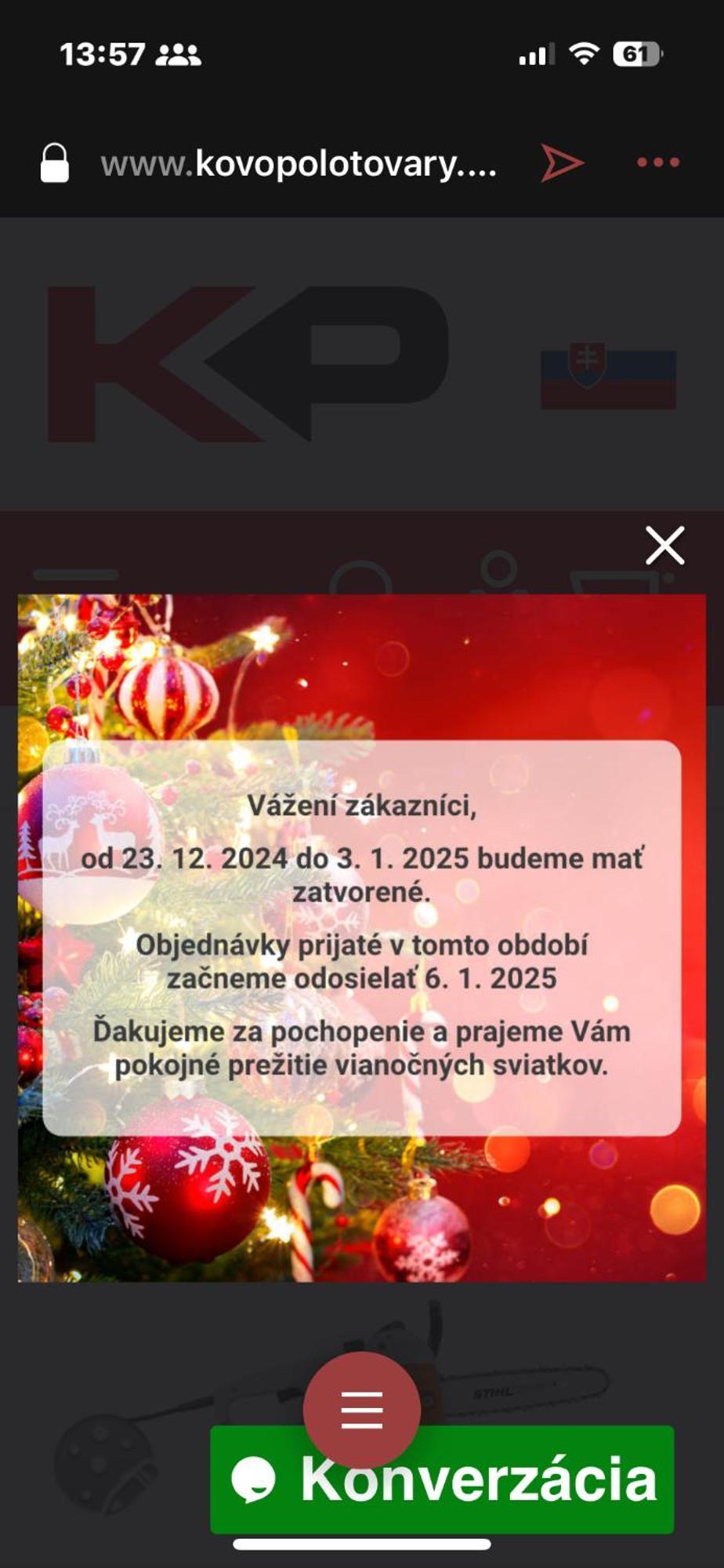Viewport: 724px width, 1568px height.
Task: Open the round red hamburger menu button
Action: pyautogui.click(x=362, y=1410)
